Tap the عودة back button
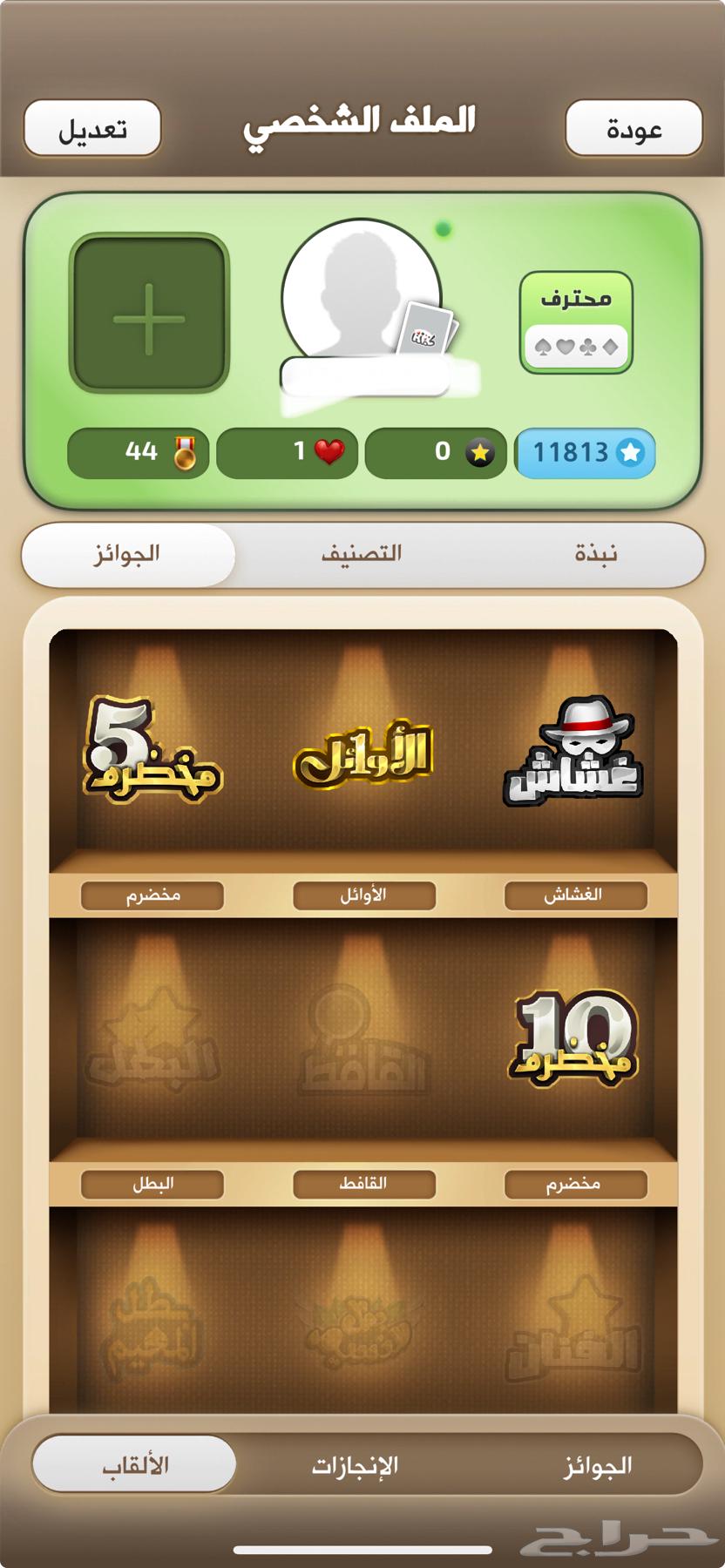Screen dimensions: 725x1568 (634, 129)
